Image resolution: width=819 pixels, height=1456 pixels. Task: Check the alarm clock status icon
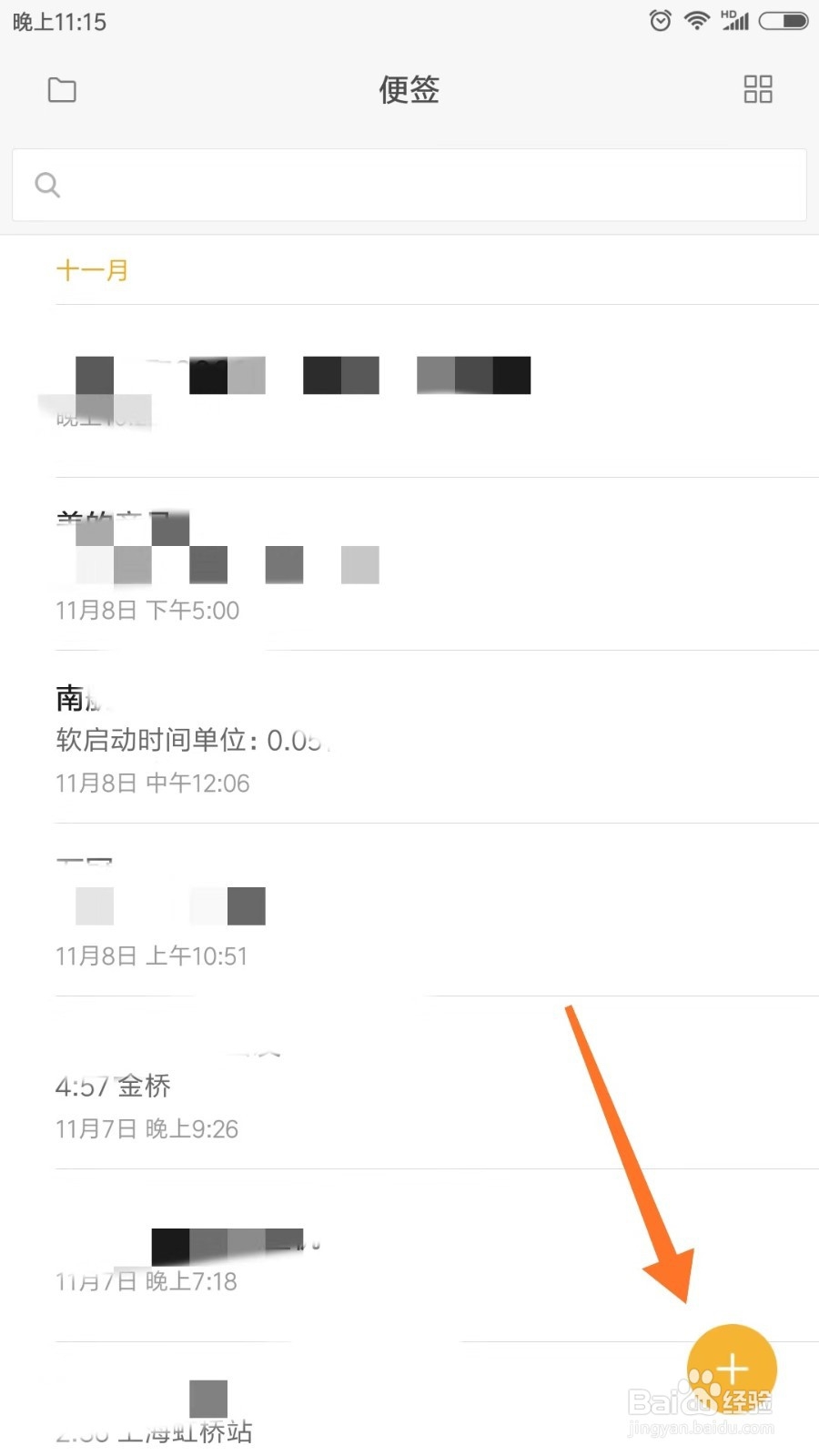(x=659, y=20)
